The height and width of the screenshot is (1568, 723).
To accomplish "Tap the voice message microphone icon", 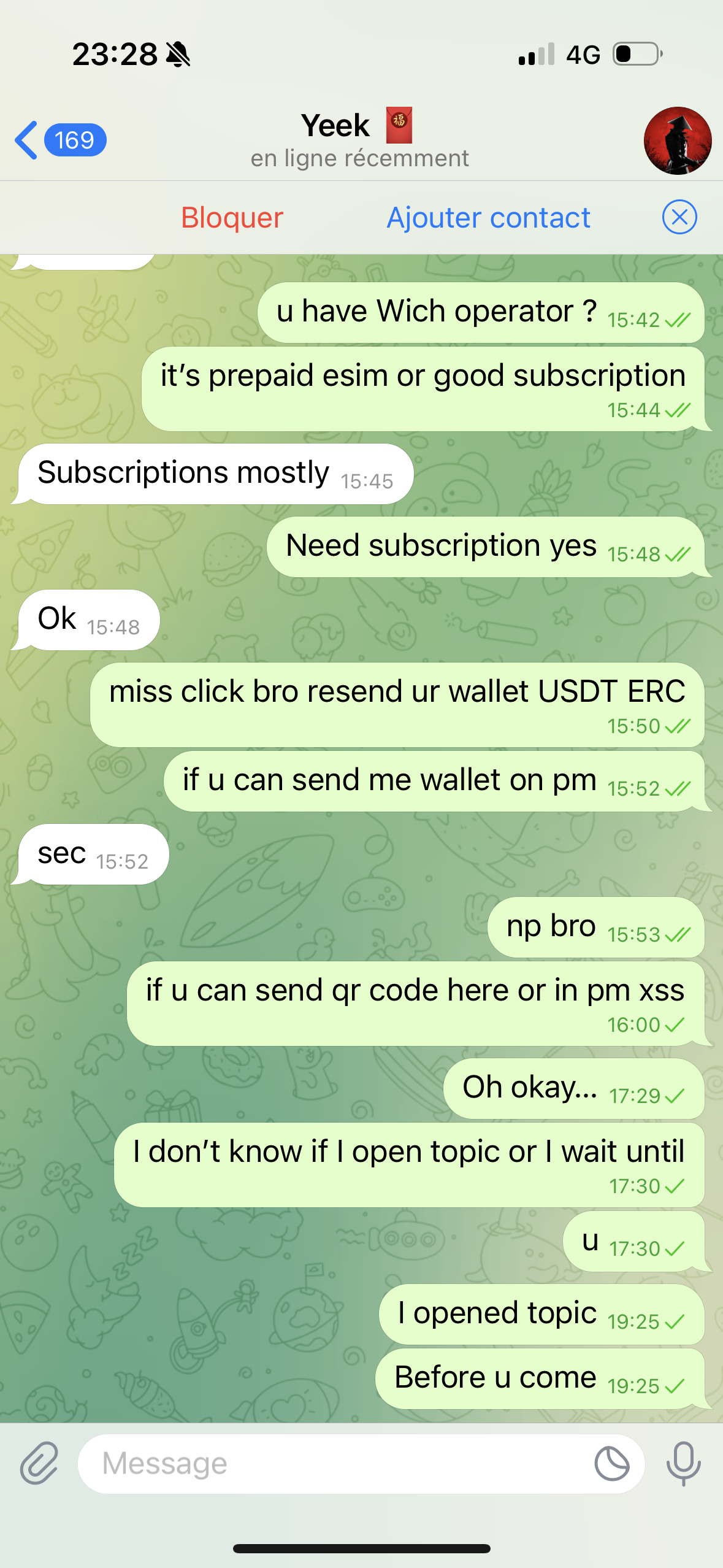I will (x=683, y=1465).
